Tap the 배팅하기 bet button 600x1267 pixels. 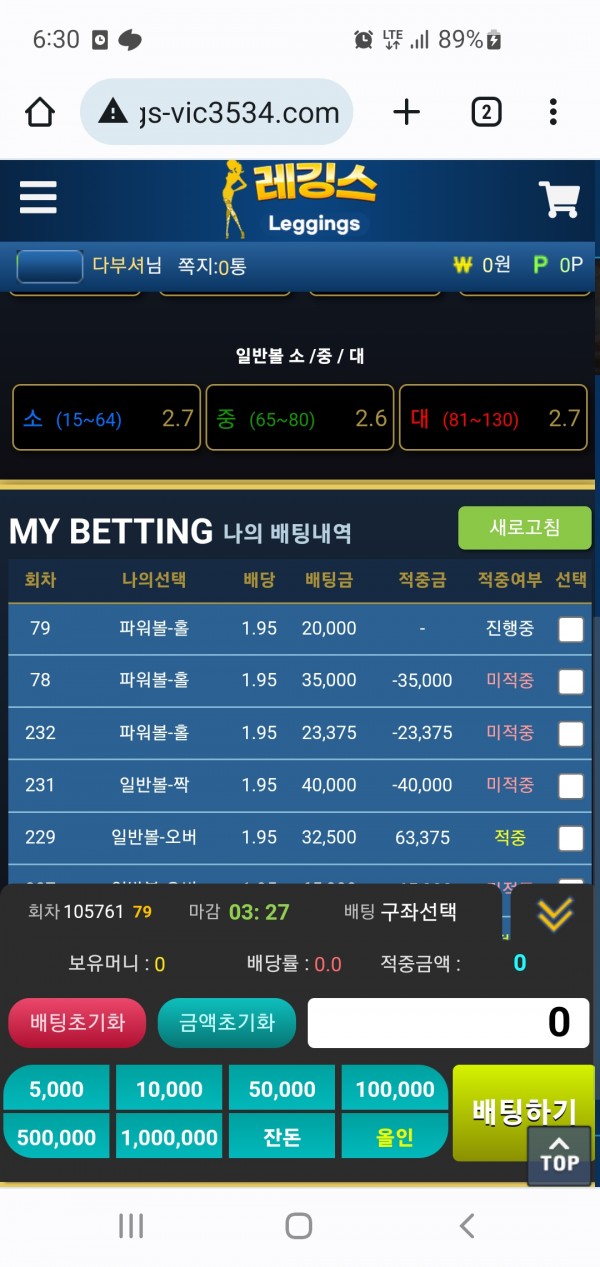pos(522,1112)
